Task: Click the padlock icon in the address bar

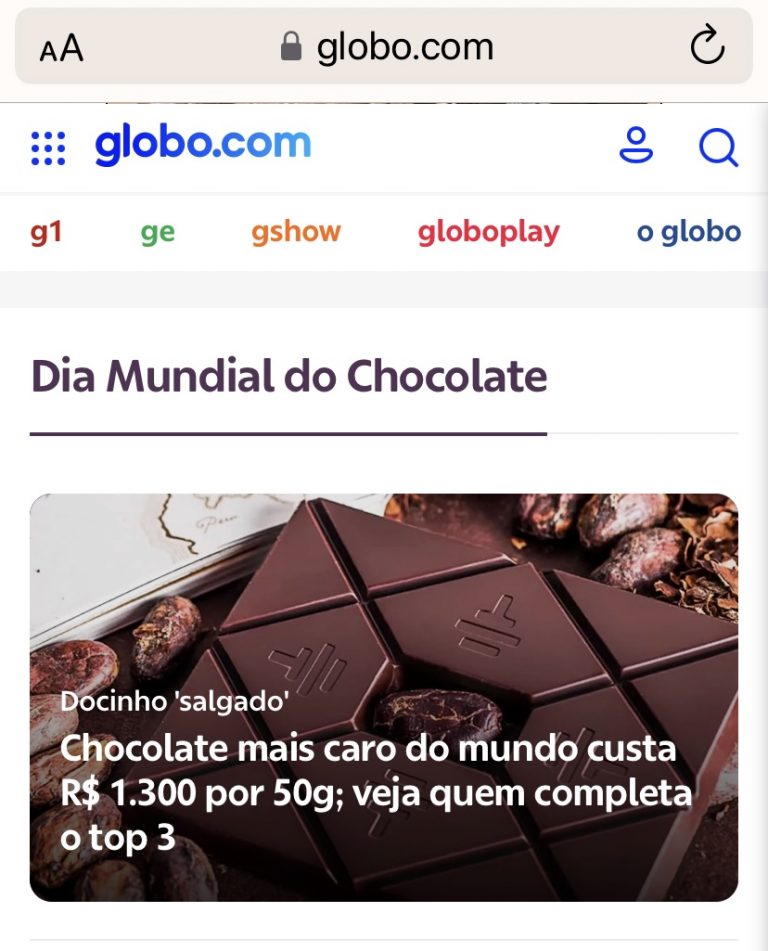Action: [x=292, y=44]
